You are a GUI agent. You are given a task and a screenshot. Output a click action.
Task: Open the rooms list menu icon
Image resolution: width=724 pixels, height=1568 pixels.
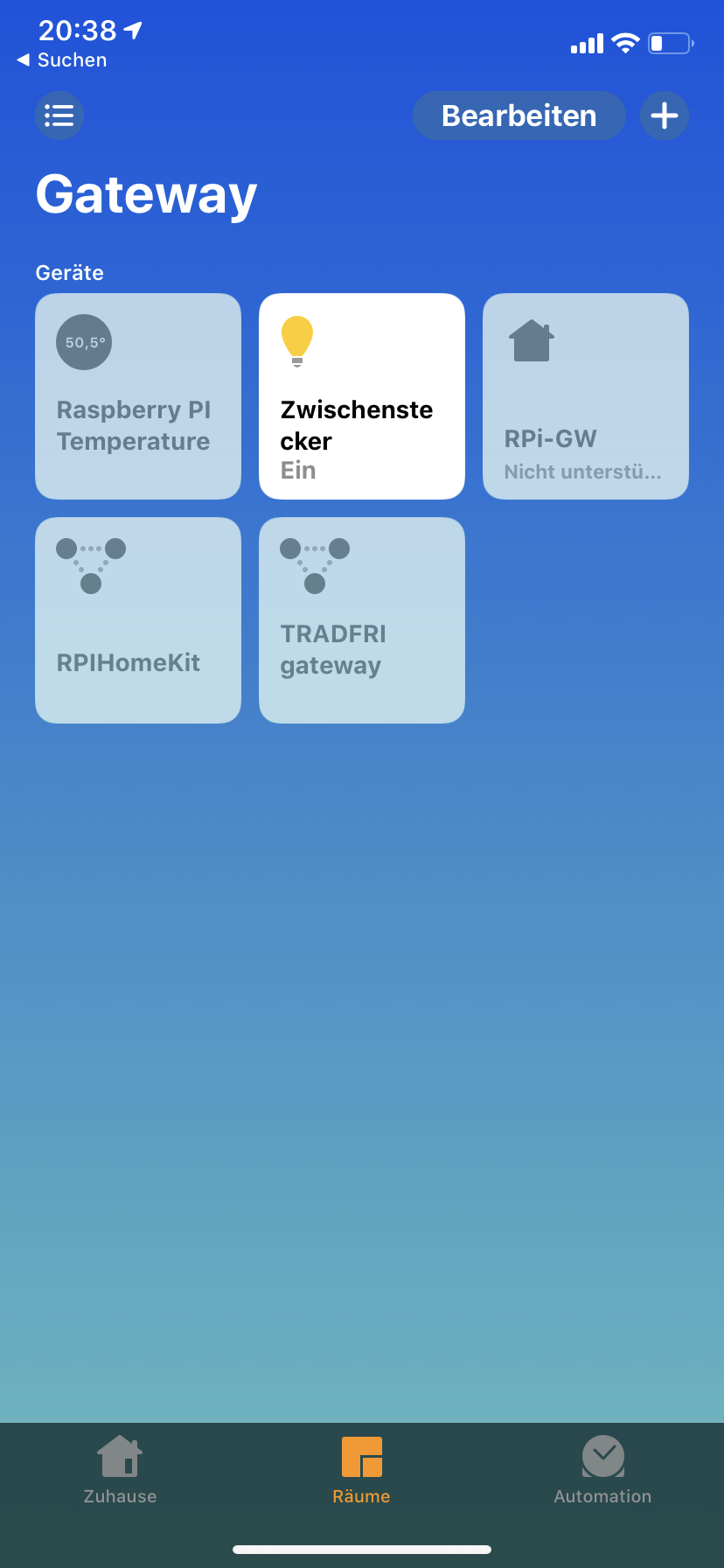coord(59,115)
